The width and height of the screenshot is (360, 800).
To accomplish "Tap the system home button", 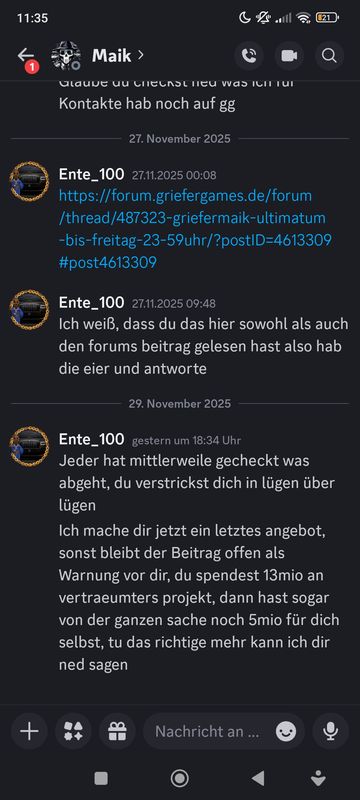I will point(179,779).
